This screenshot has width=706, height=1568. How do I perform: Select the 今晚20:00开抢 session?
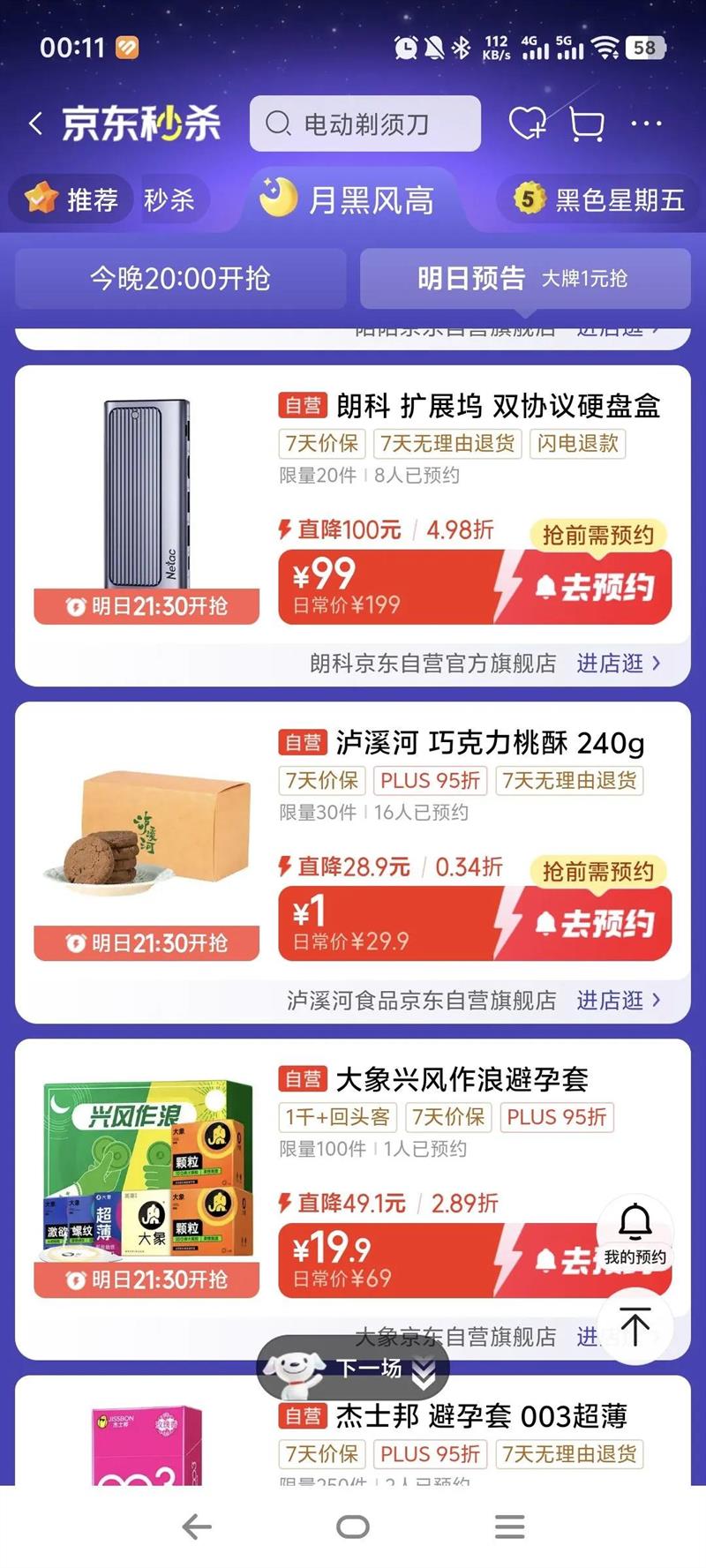pyautogui.click(x=180, y=279)
